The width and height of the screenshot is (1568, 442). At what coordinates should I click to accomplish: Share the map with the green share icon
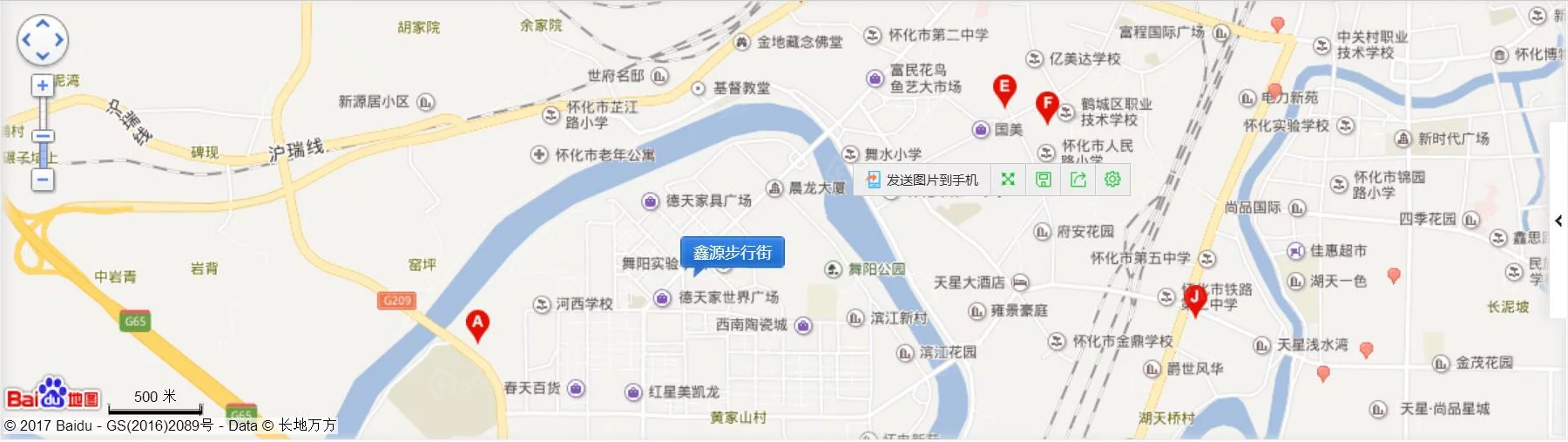click(x=1078, y=180)
